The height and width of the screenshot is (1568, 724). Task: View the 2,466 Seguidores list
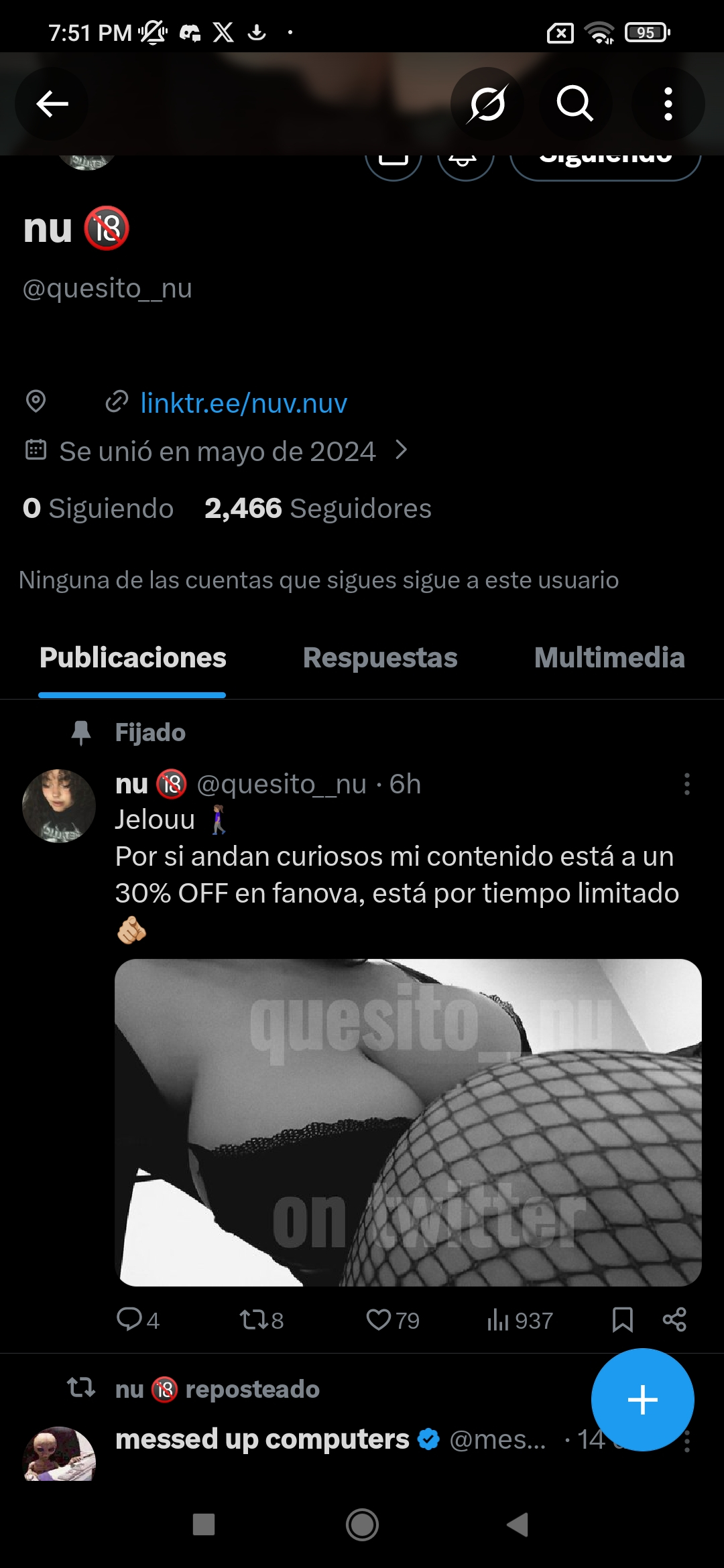click(318, 509)
